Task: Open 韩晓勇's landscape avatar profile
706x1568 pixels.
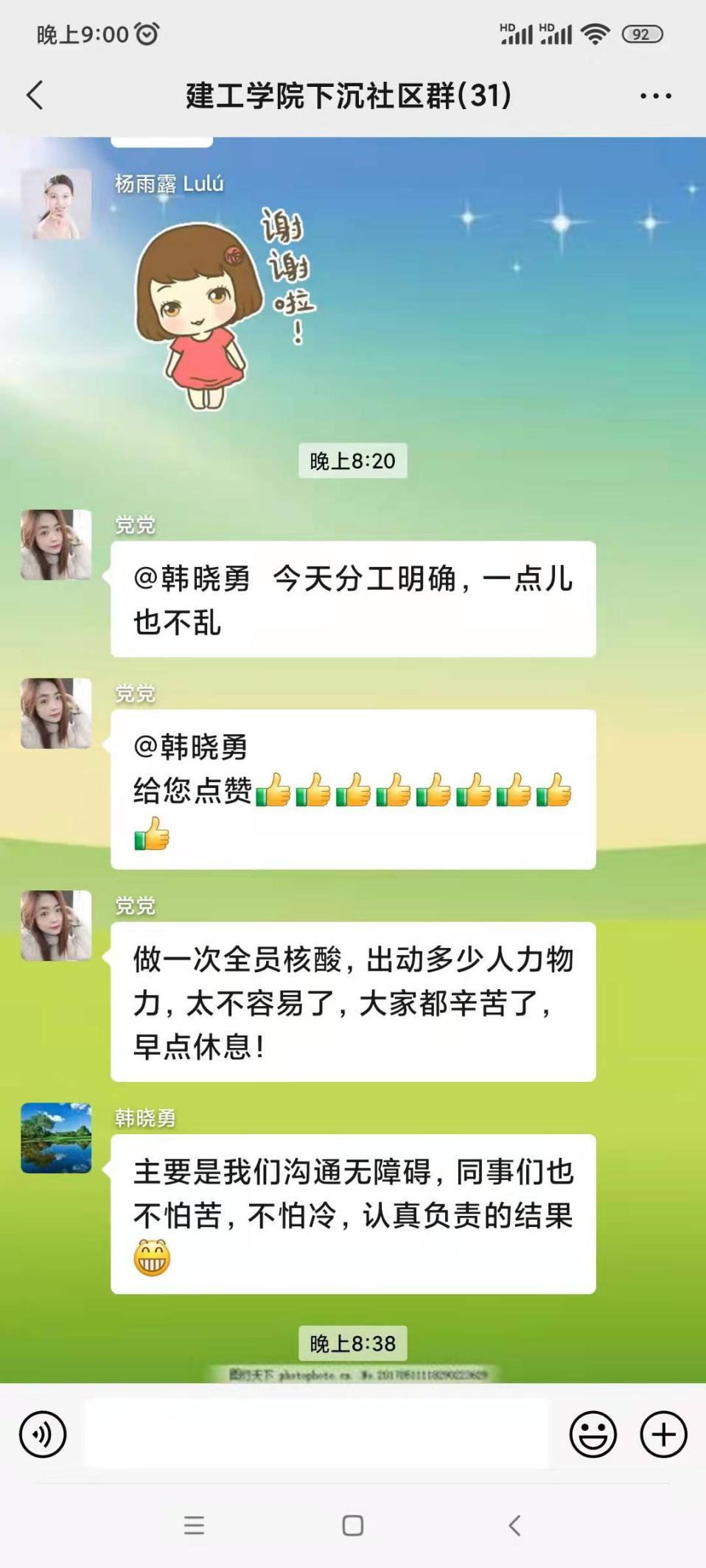Action: click(x=56, y=1137)
